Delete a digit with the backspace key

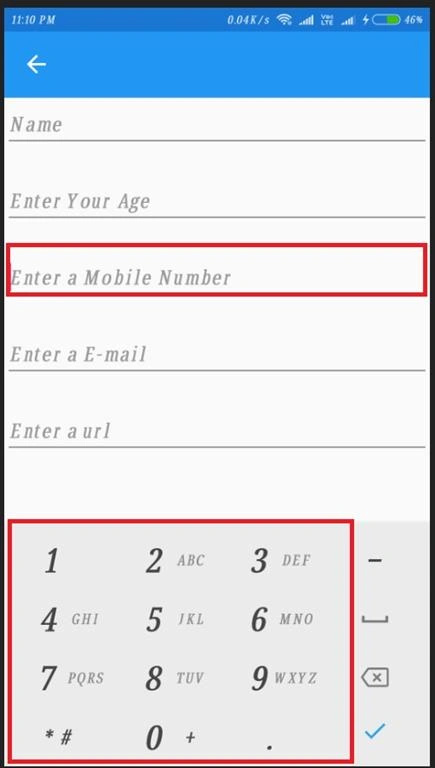click(x=375, y=678)
